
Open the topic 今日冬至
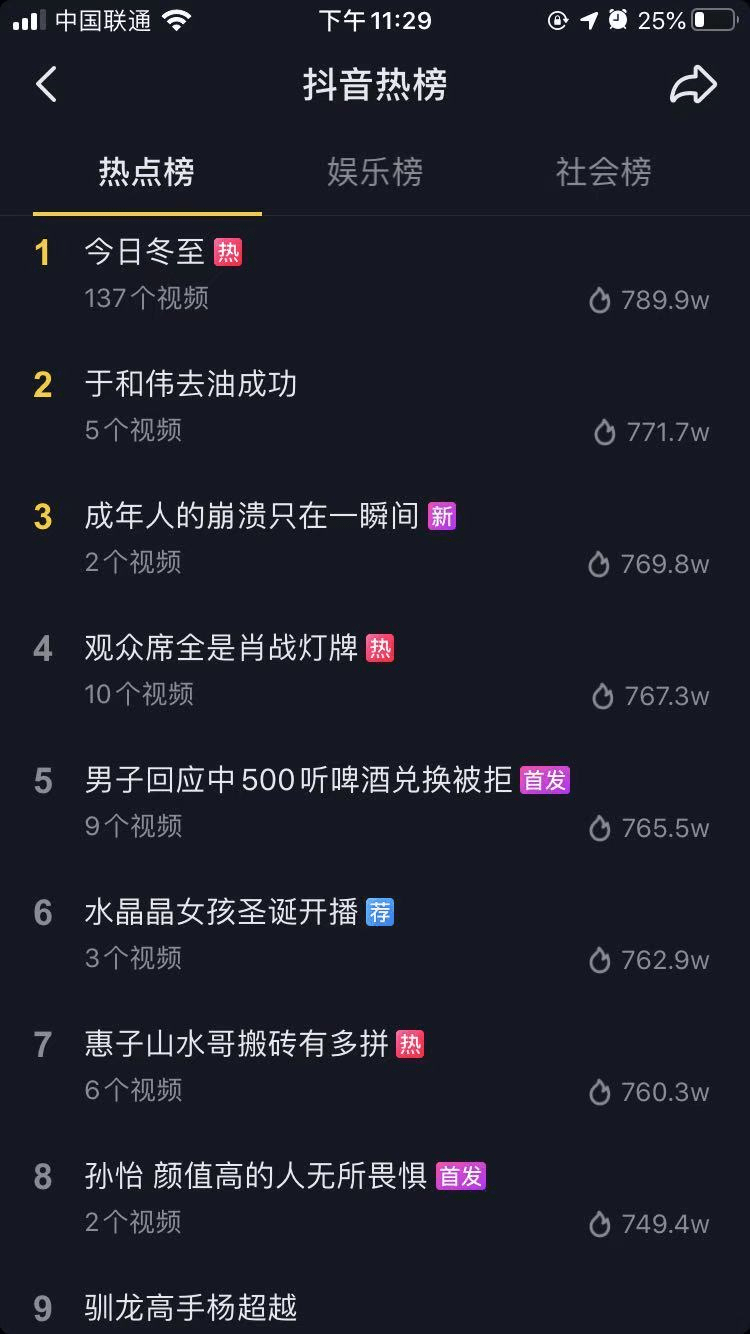click(145, 252)
